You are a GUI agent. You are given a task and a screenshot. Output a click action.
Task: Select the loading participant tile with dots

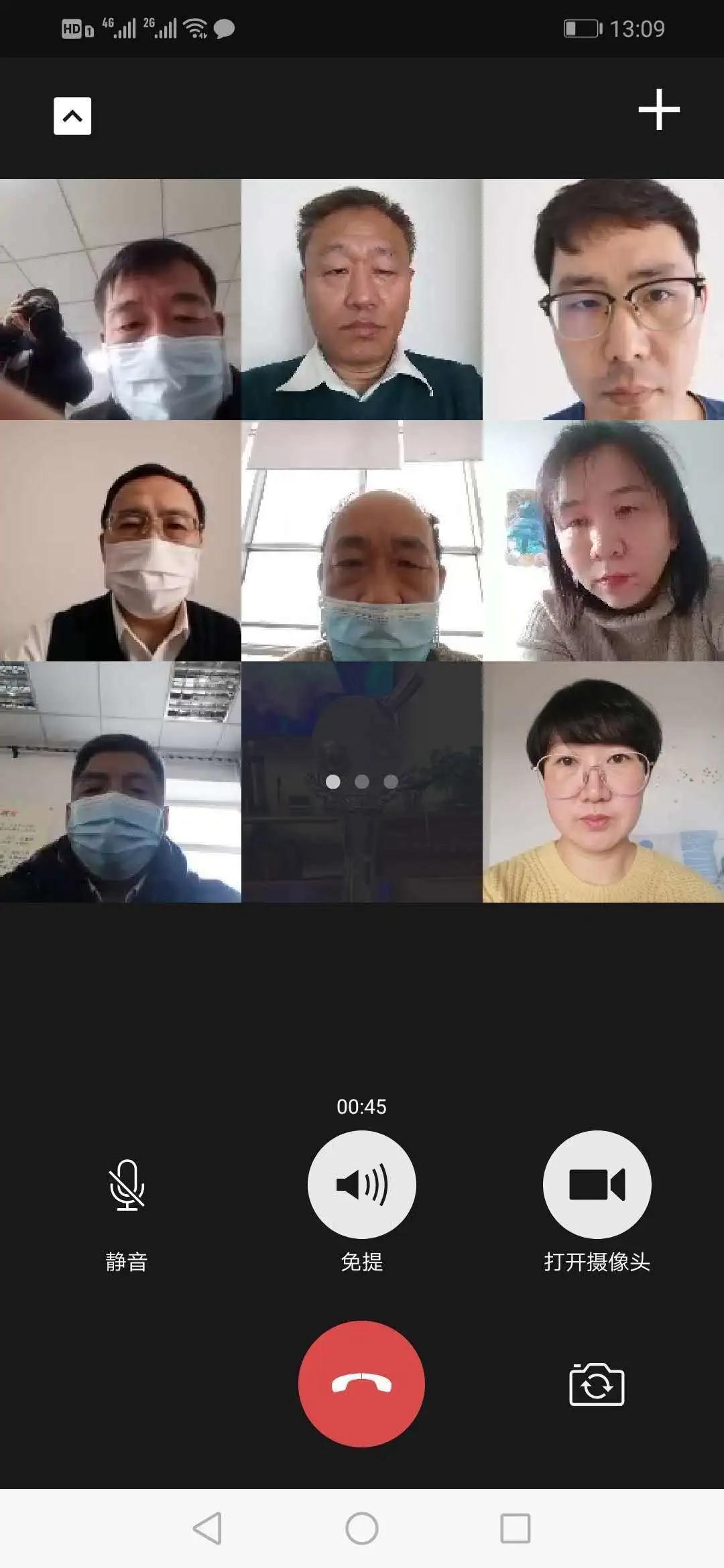(361, 782)
